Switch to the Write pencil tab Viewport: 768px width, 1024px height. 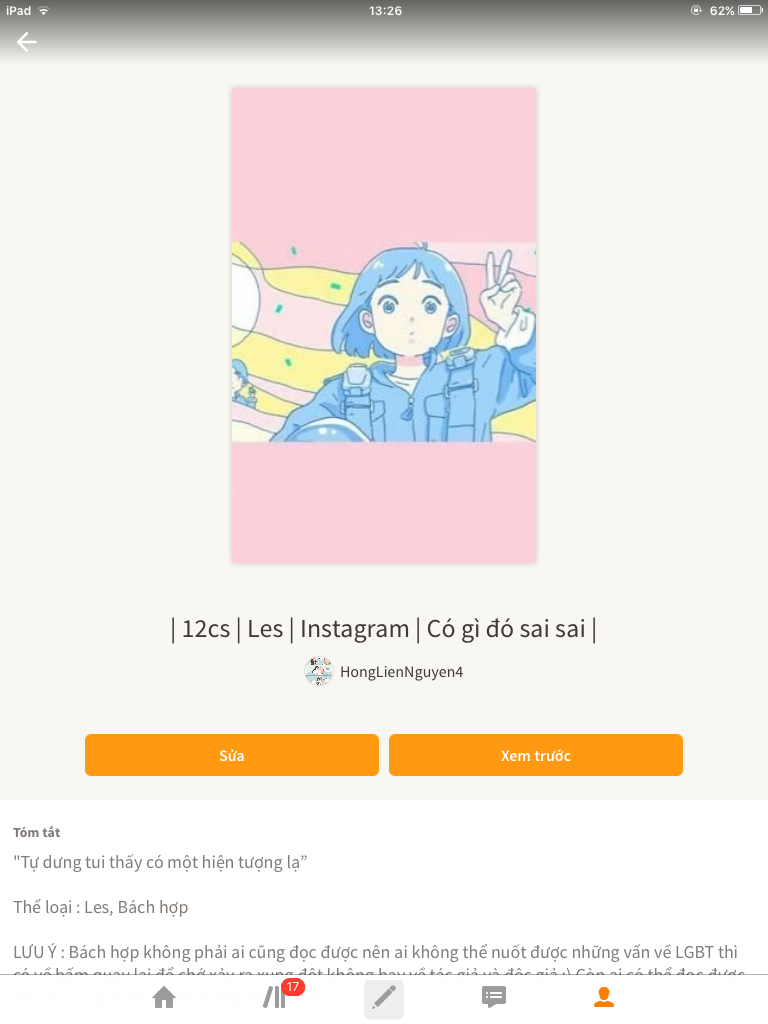384,997
